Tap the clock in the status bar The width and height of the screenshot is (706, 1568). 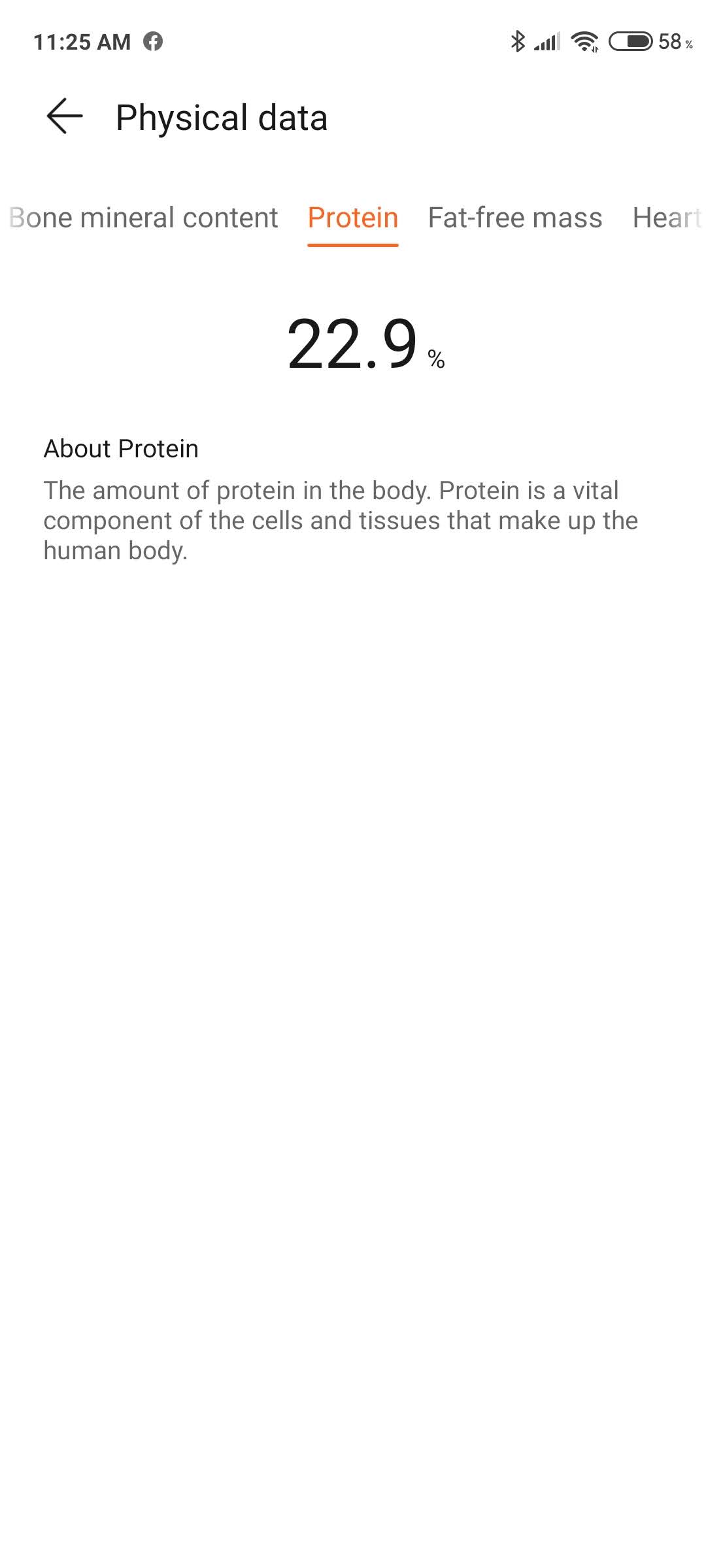[84, 41]
